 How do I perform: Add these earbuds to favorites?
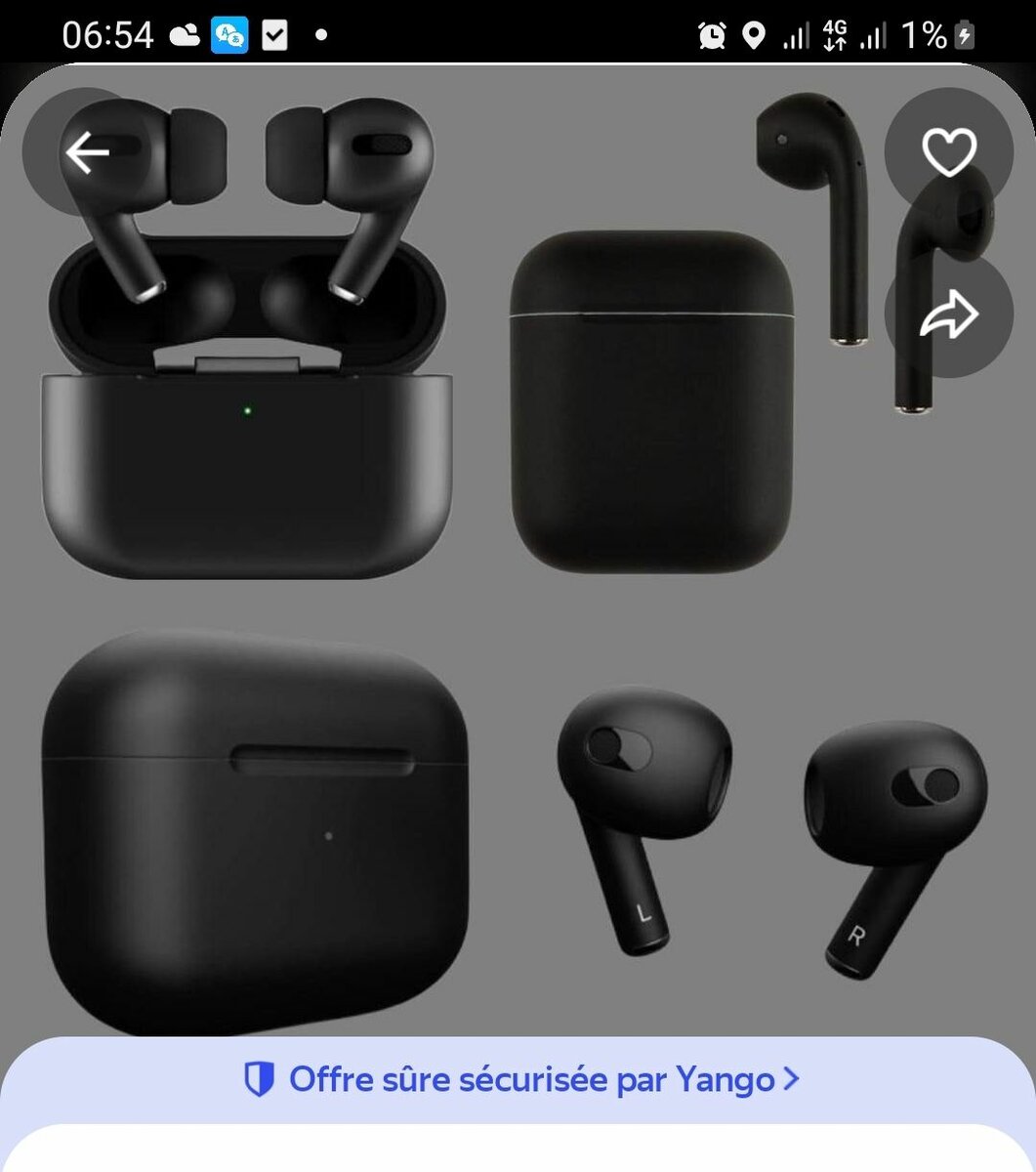[x=948, y=152]
